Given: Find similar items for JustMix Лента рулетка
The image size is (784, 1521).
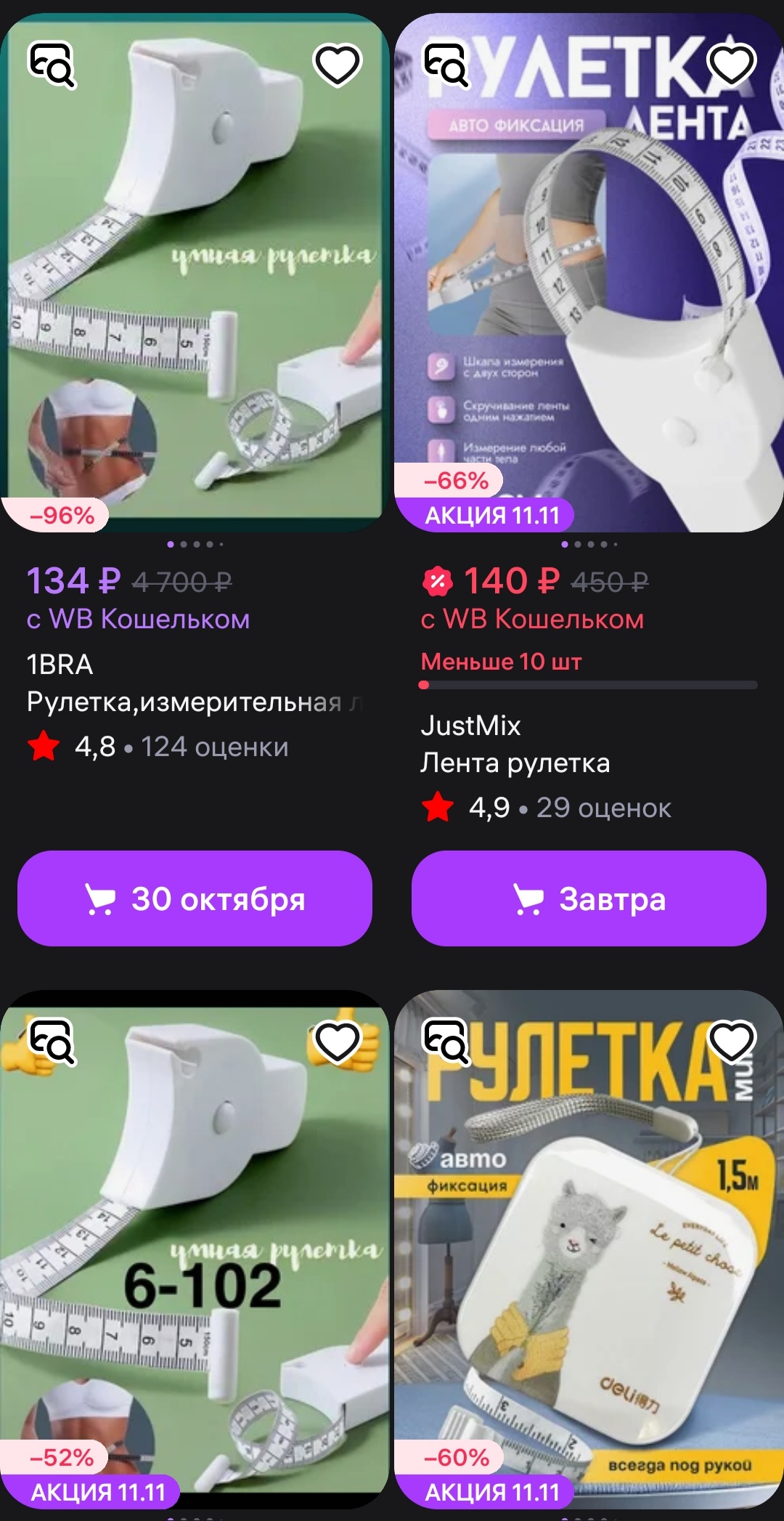Looking at the screenshot, I should [446, 65].
